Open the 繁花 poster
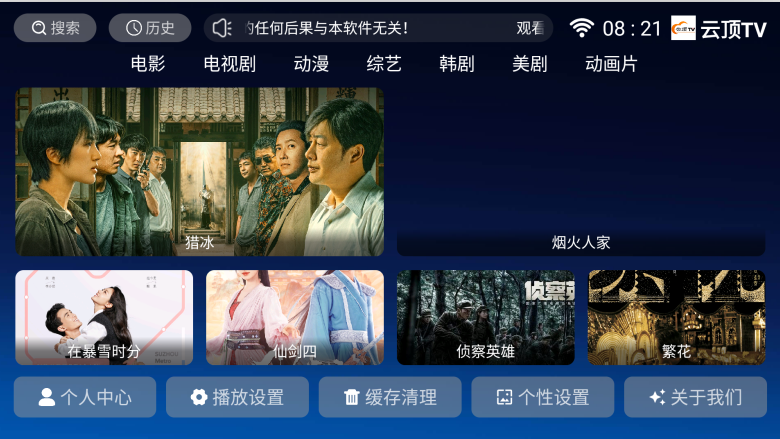Image resolution: width=780 pixels, height=439 pixels. click(677, 317)
